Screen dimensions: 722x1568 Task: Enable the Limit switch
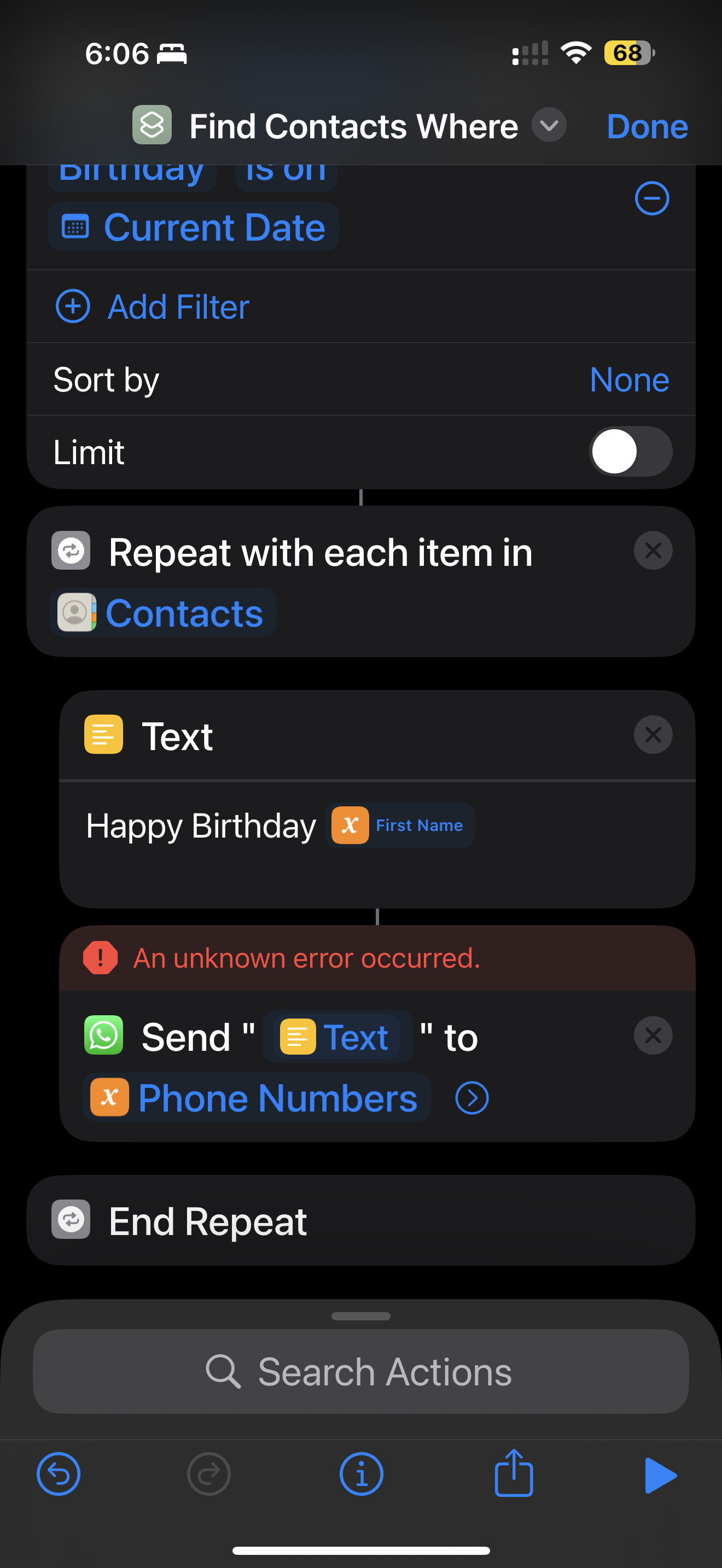coord(630,452)
